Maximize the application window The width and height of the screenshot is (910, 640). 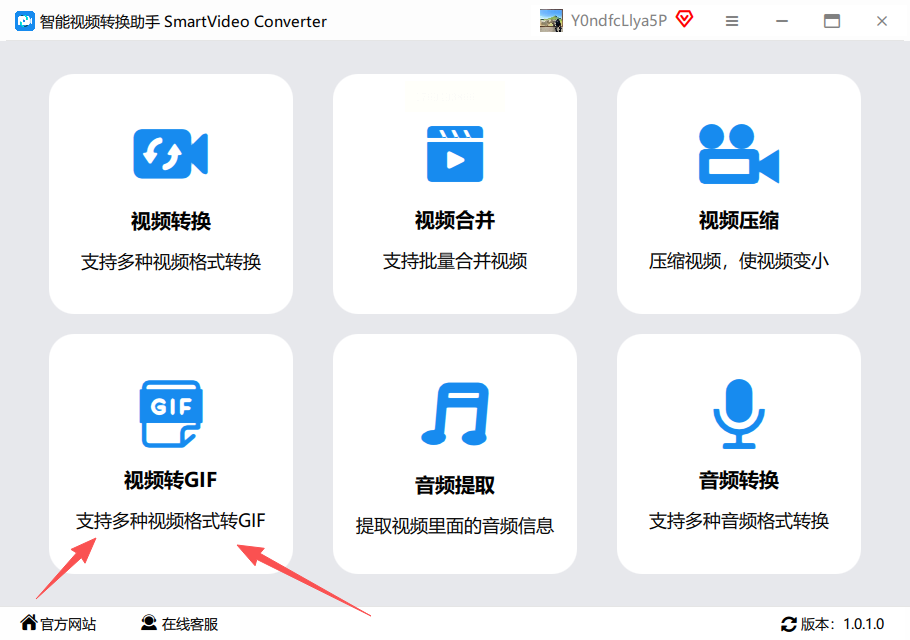pyautogui.click(x=832, y=21)
